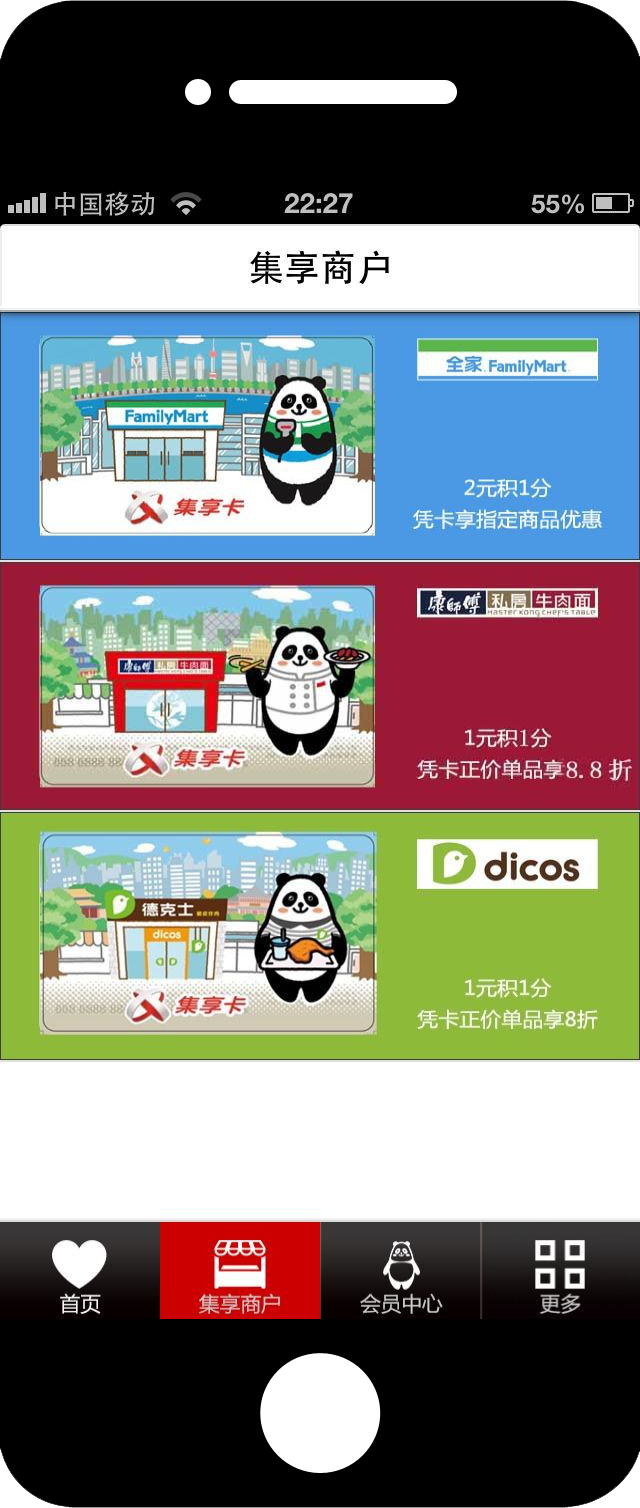
Task: Open the 康师傅私房牛肉面 merchant card
Action: coord(320,686)
